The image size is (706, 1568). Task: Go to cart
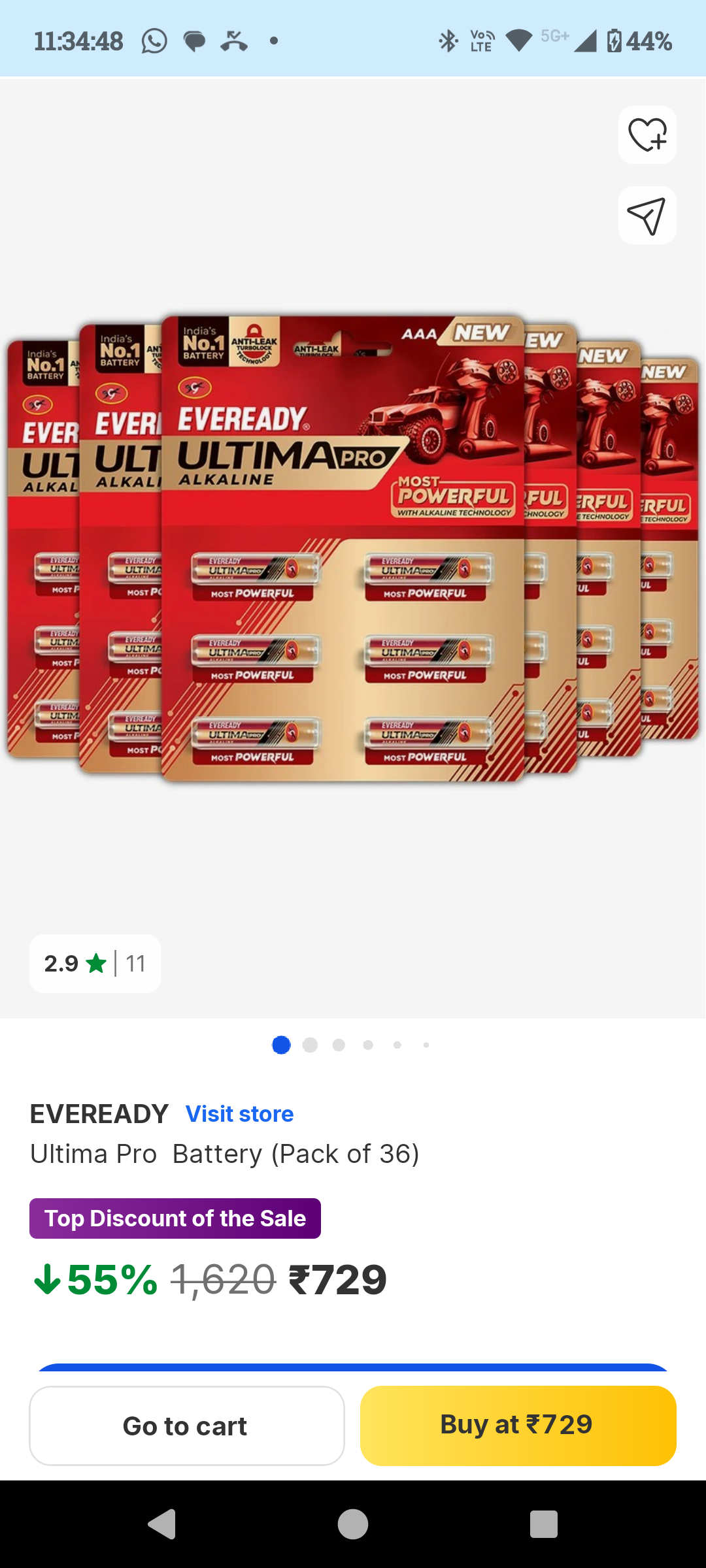(x=186, y=1426)
